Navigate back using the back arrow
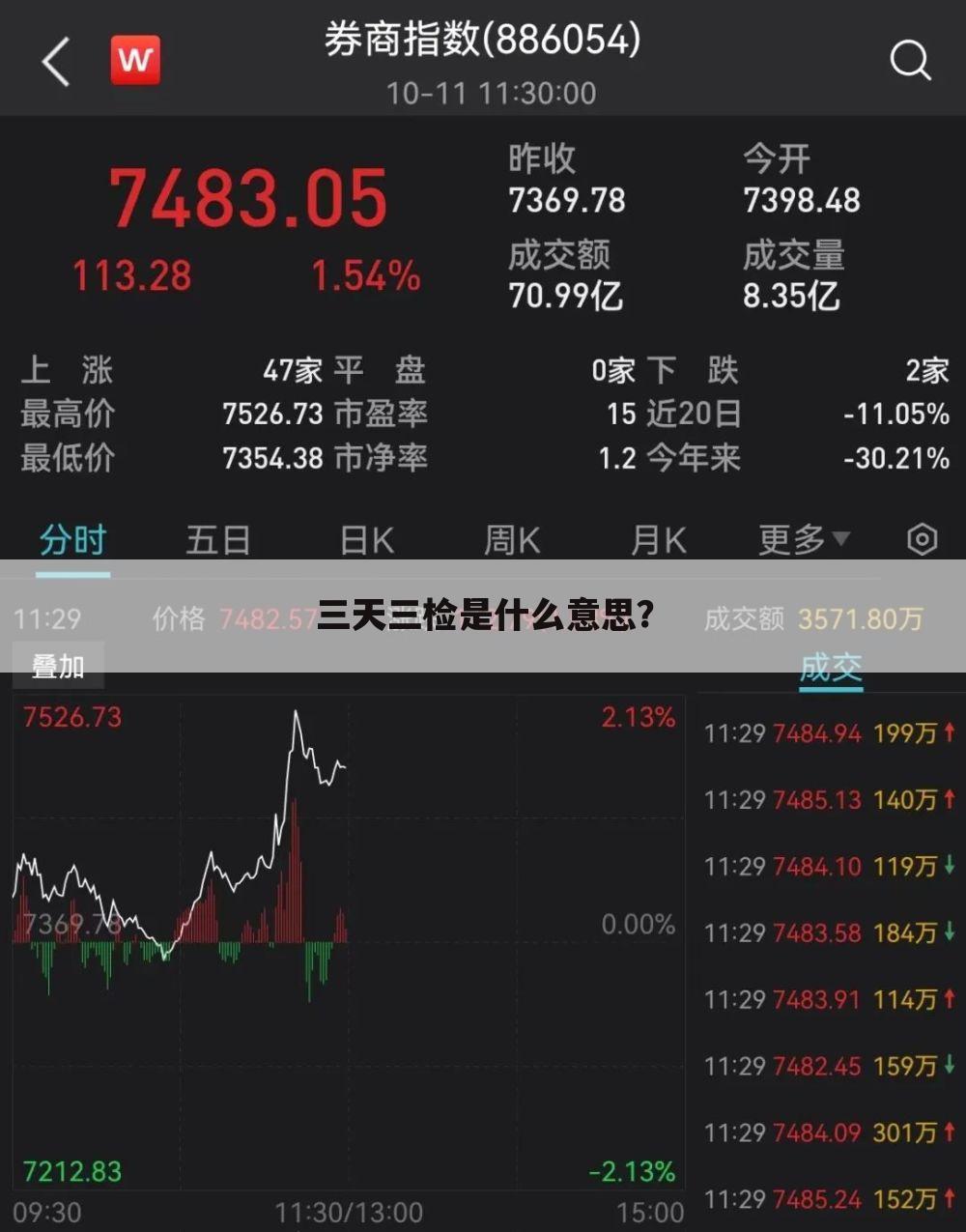Image resolution: width=966 pixels, height=1232 pixels. 54,58
